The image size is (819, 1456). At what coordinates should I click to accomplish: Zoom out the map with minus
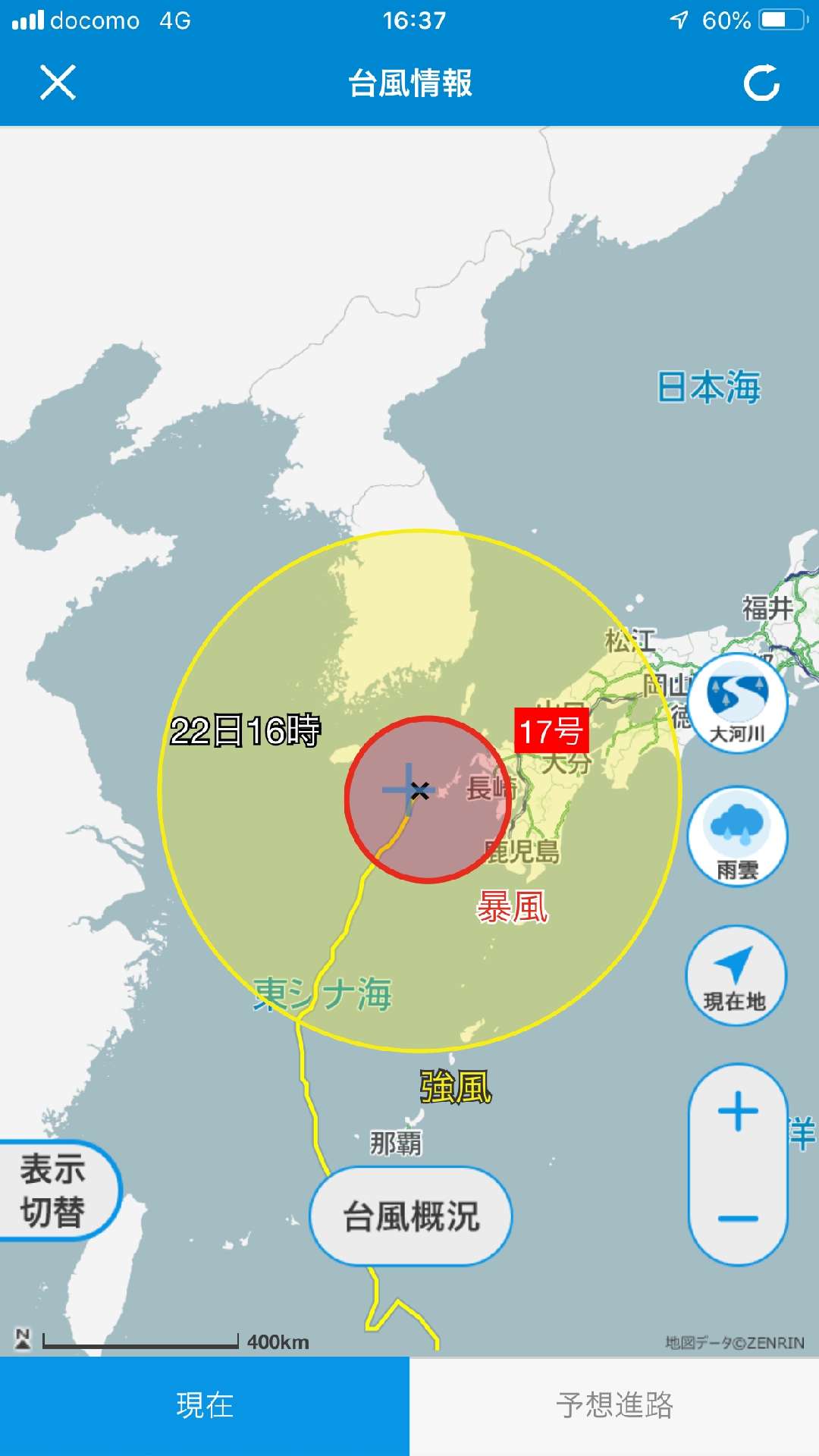(x=738, y=1219)
